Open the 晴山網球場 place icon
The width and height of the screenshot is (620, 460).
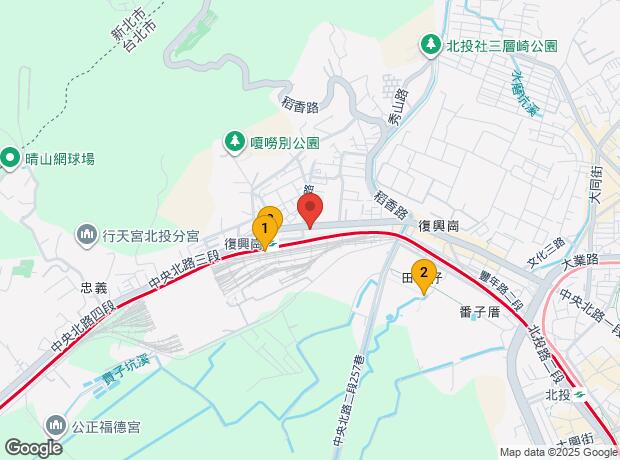[10, 159]
